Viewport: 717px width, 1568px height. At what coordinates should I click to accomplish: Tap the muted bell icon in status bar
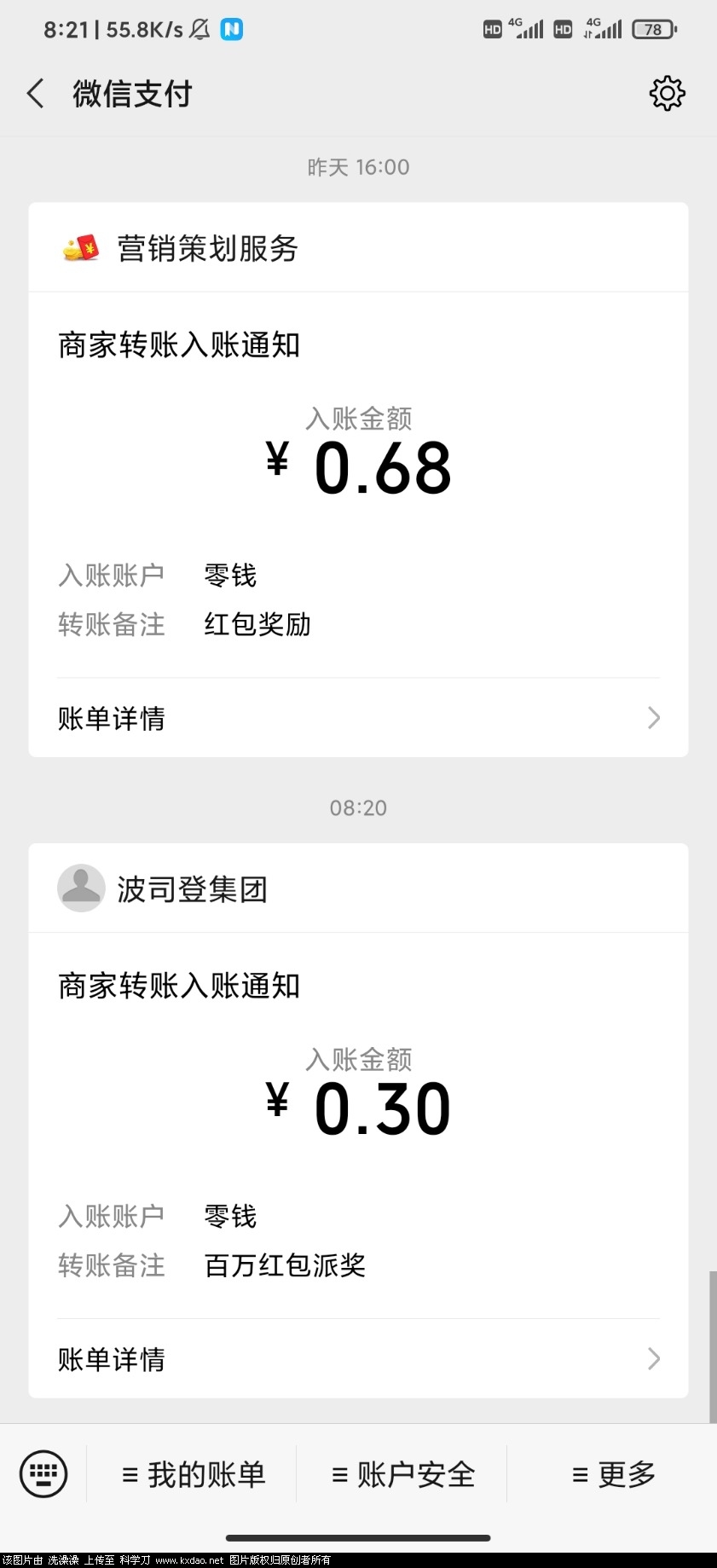pos(199,28)
